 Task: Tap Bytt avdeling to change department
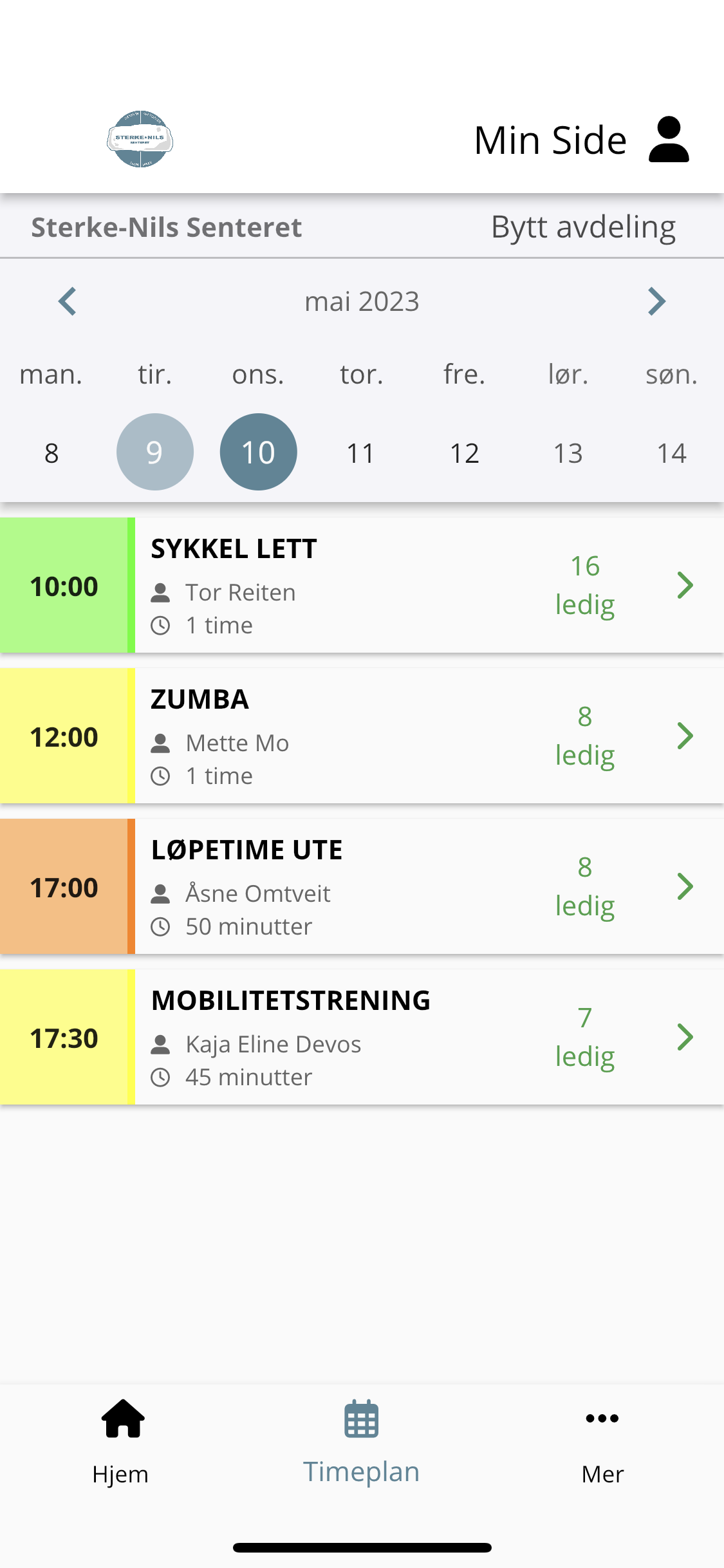(583, 227)
